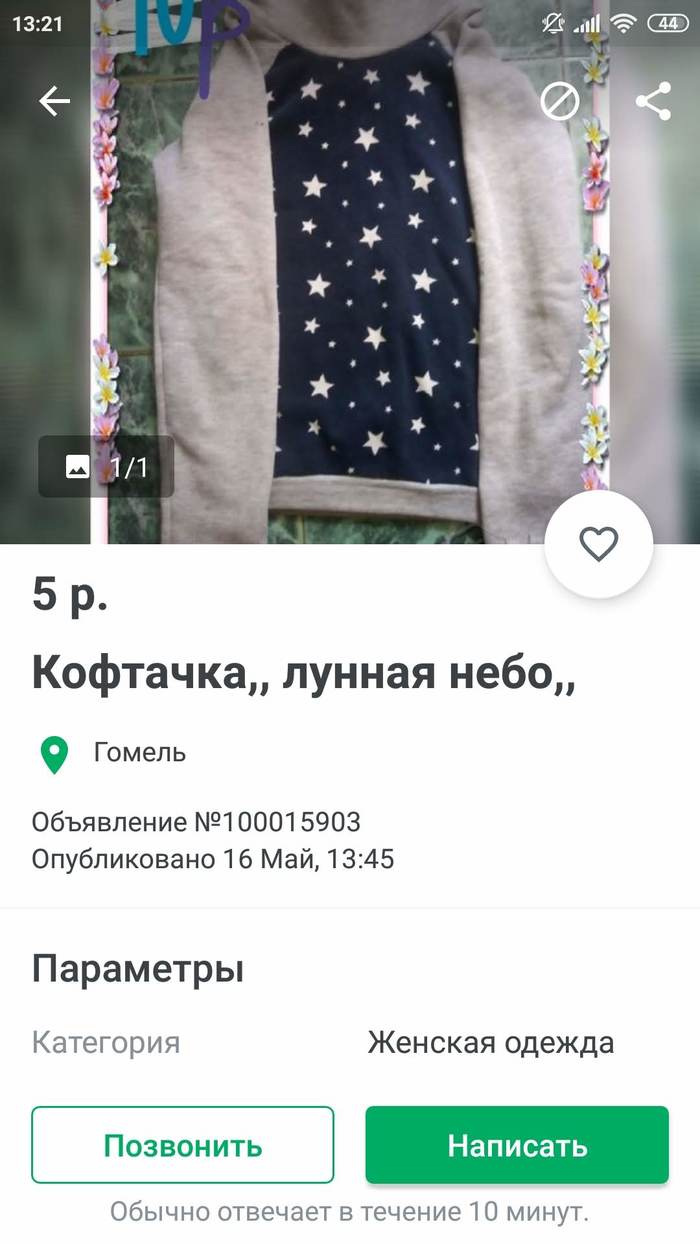
Task: Message seller via Написать button
Action: click(517, 1145)
